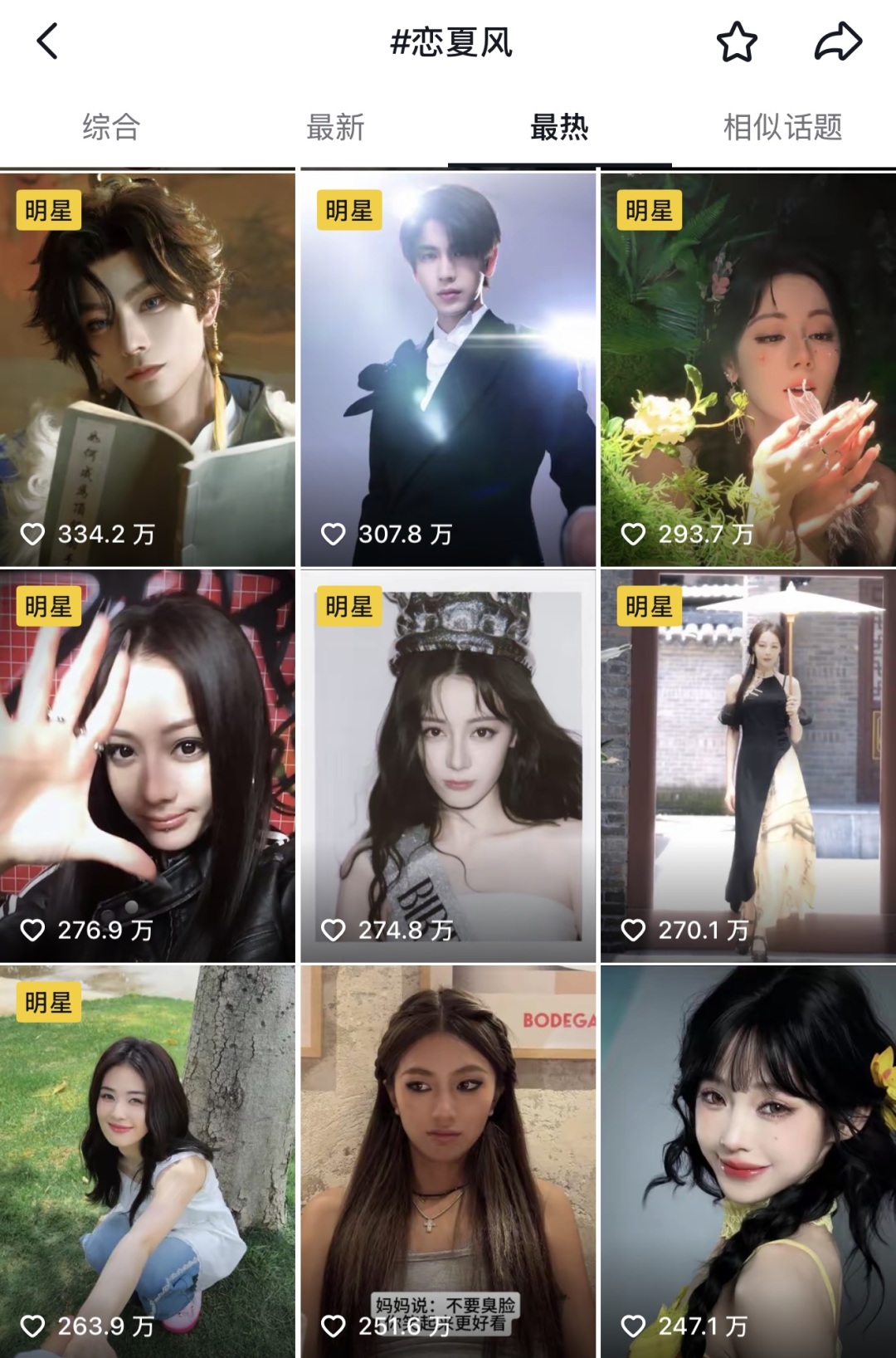Open the 相似话题 tab
The width and height of the screenshot is (896, 1358).
pos(782,128)
